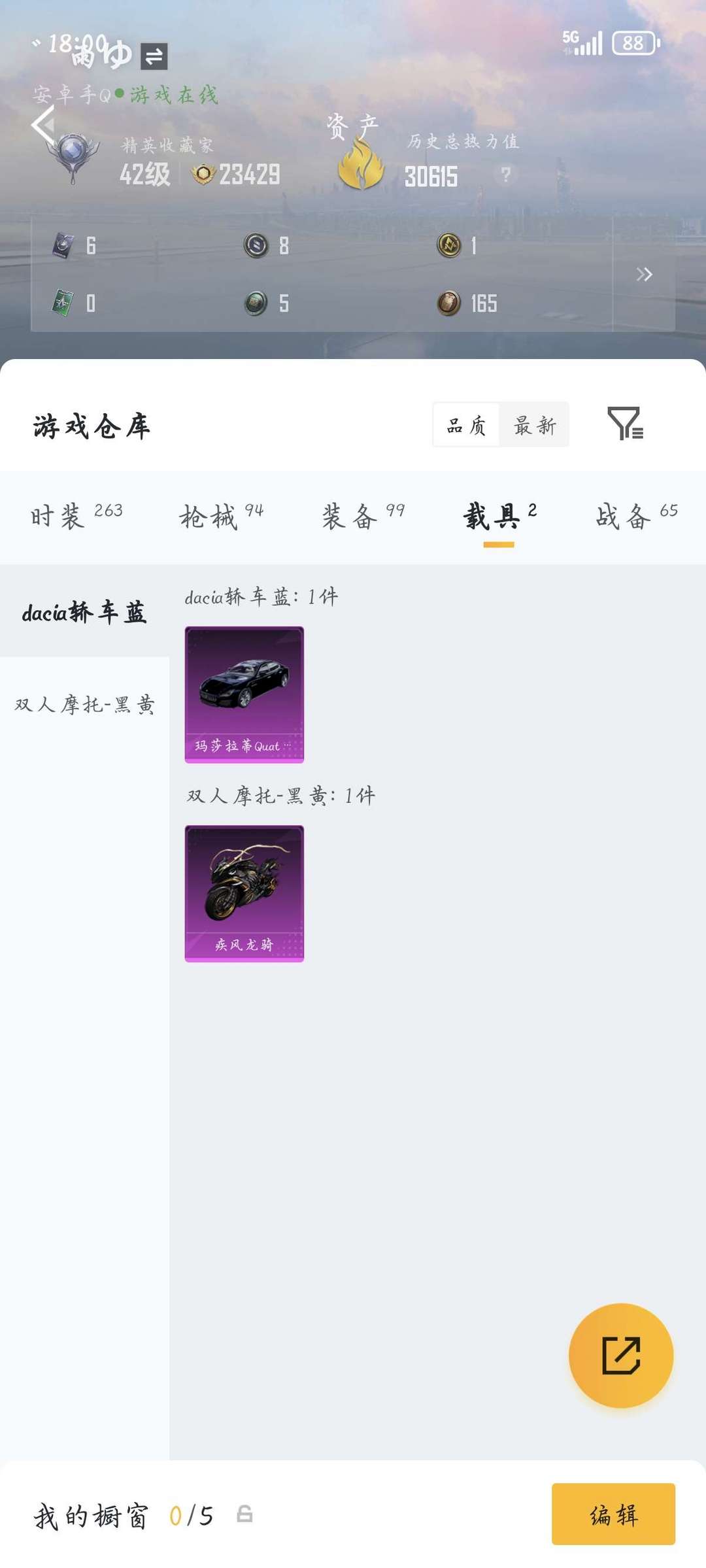Select 双人摩托-黑黄 in the left sidebar
The image size is (706, 1568).
(x=85, y=706)
